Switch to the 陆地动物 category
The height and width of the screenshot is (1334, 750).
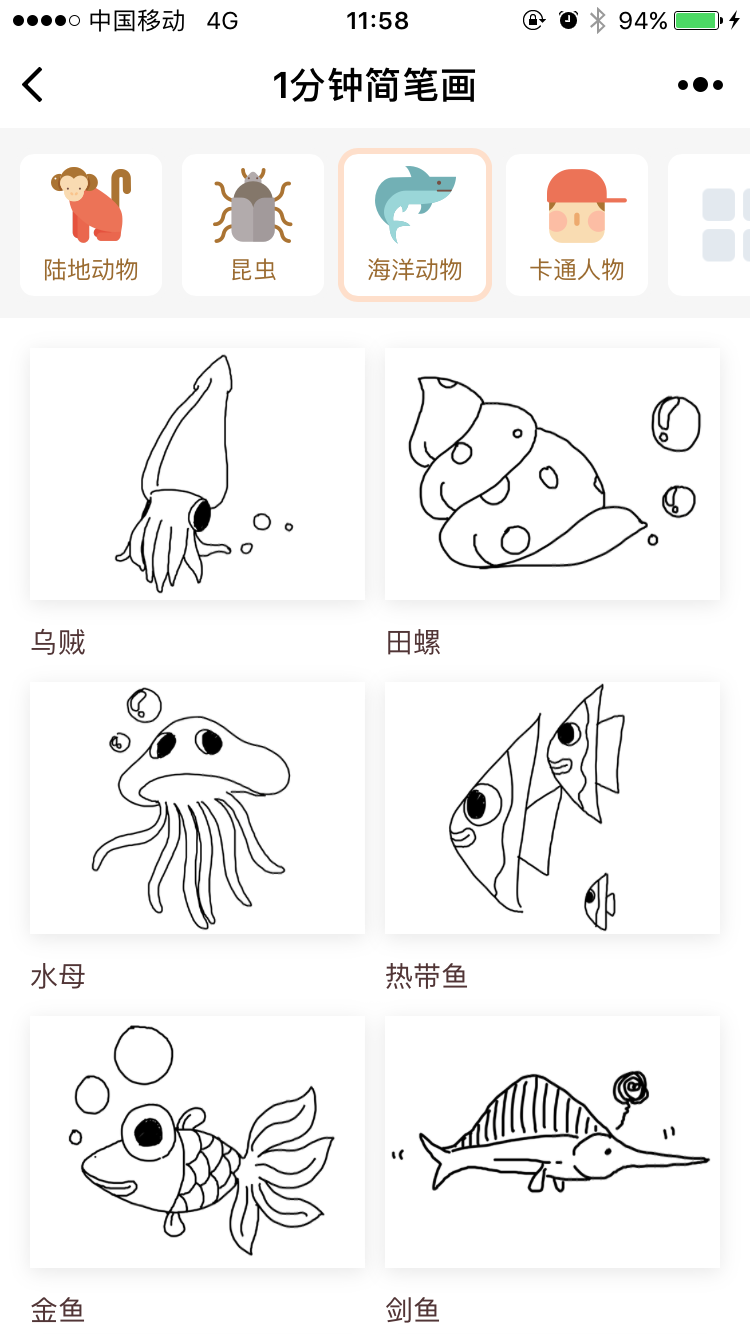pos(91,225)
